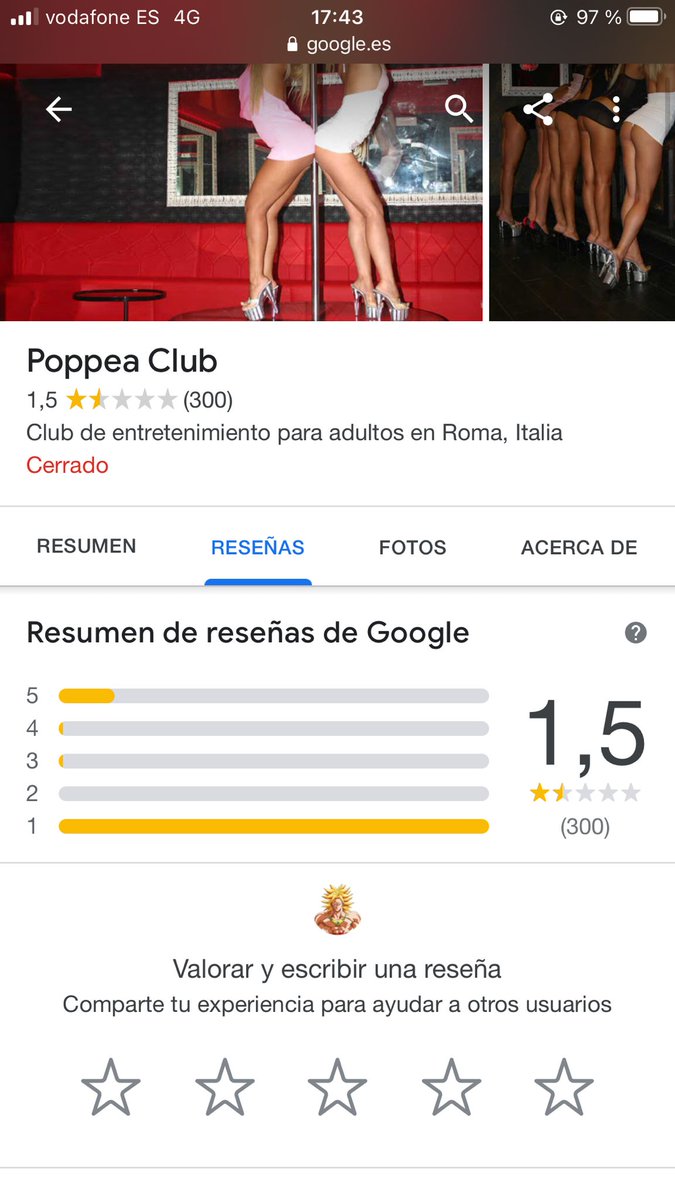Rate two stars in the review form
Screen dimensions: 675x1200
[x=224, y=1087]
